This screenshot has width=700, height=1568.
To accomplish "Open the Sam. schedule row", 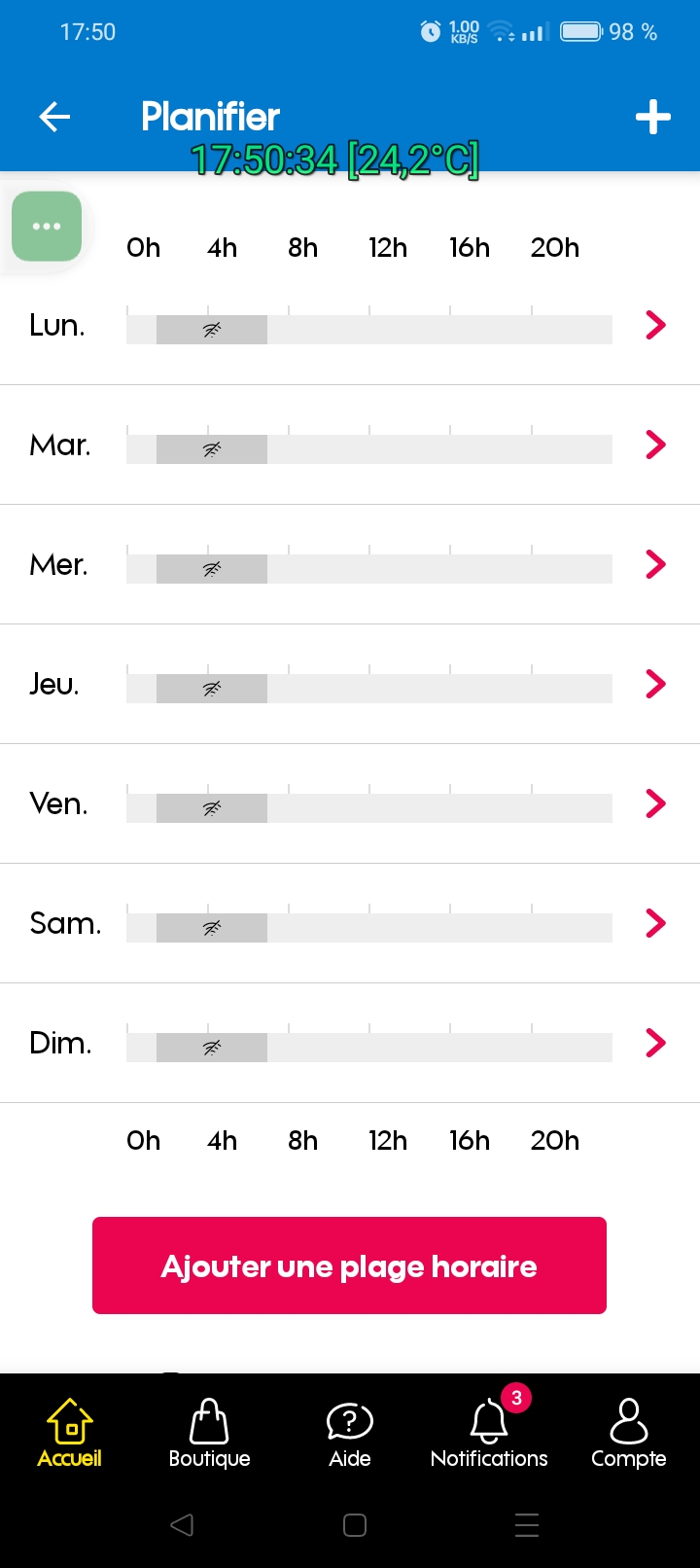I will [655, 923].
